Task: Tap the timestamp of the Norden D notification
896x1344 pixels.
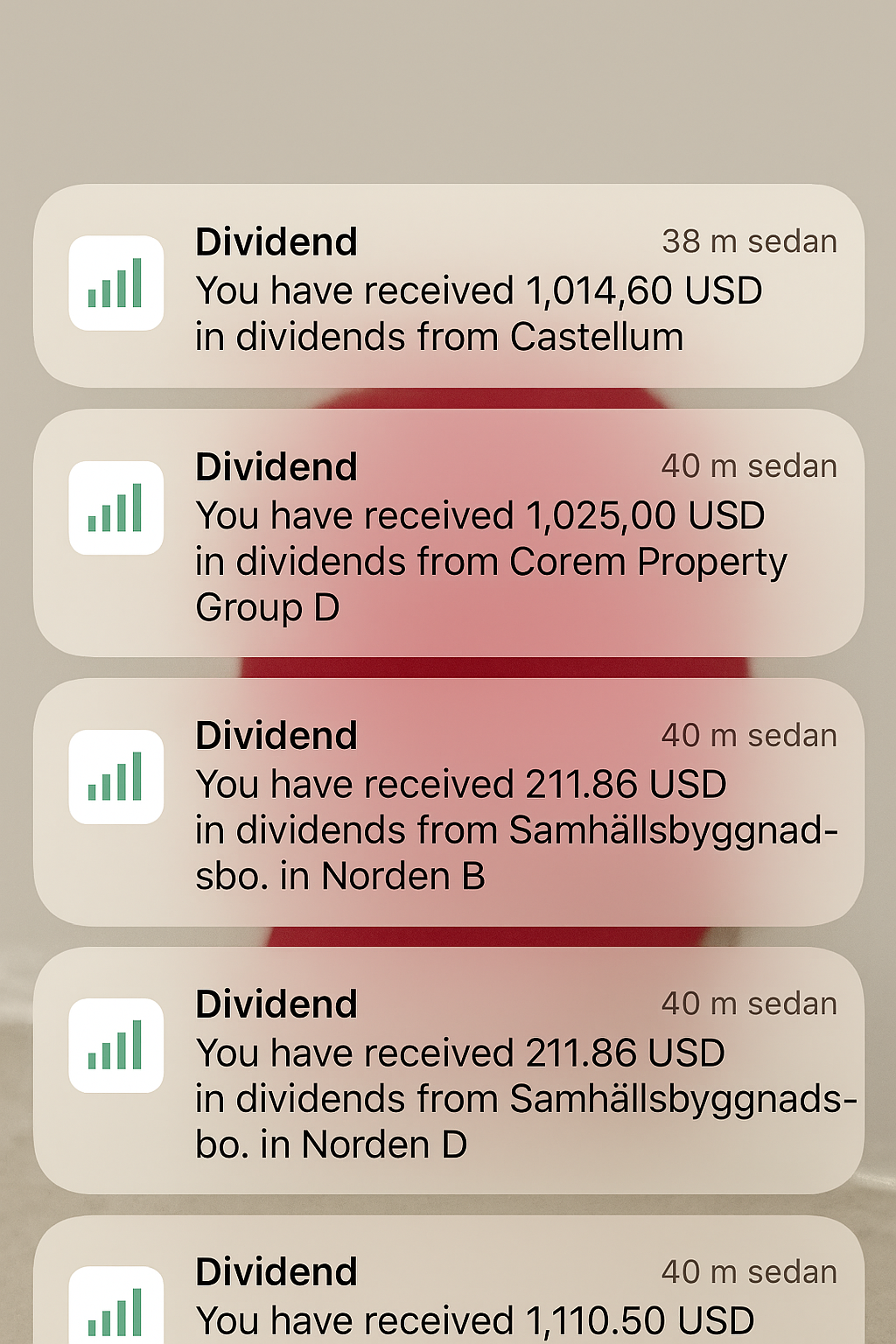Action: coord(751,1004)
